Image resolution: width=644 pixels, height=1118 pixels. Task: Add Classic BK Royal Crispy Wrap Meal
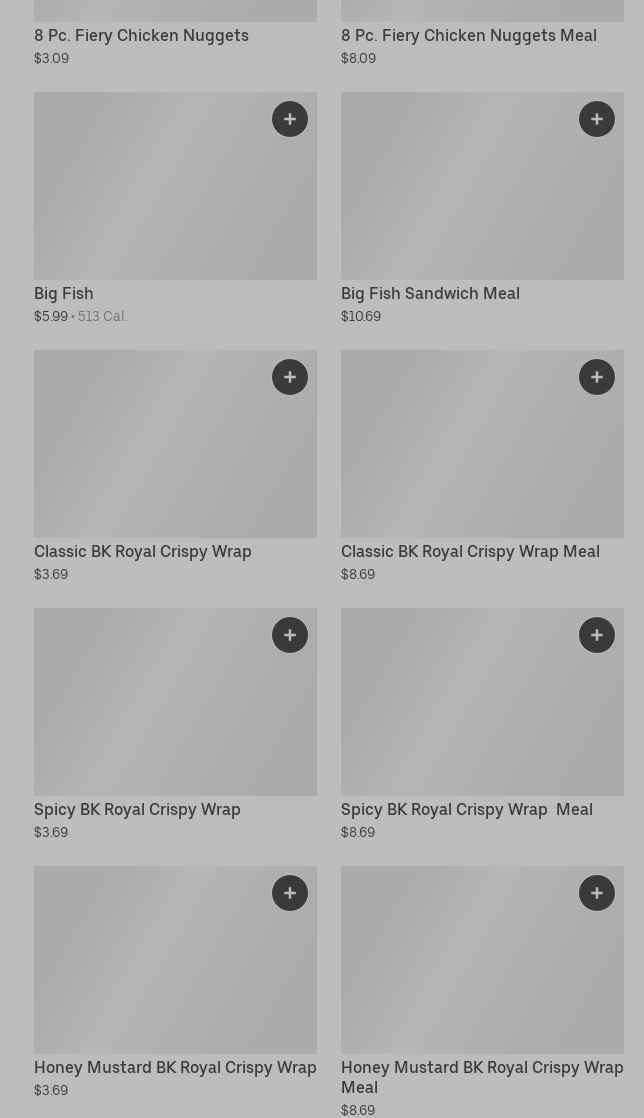pos(597,377)
